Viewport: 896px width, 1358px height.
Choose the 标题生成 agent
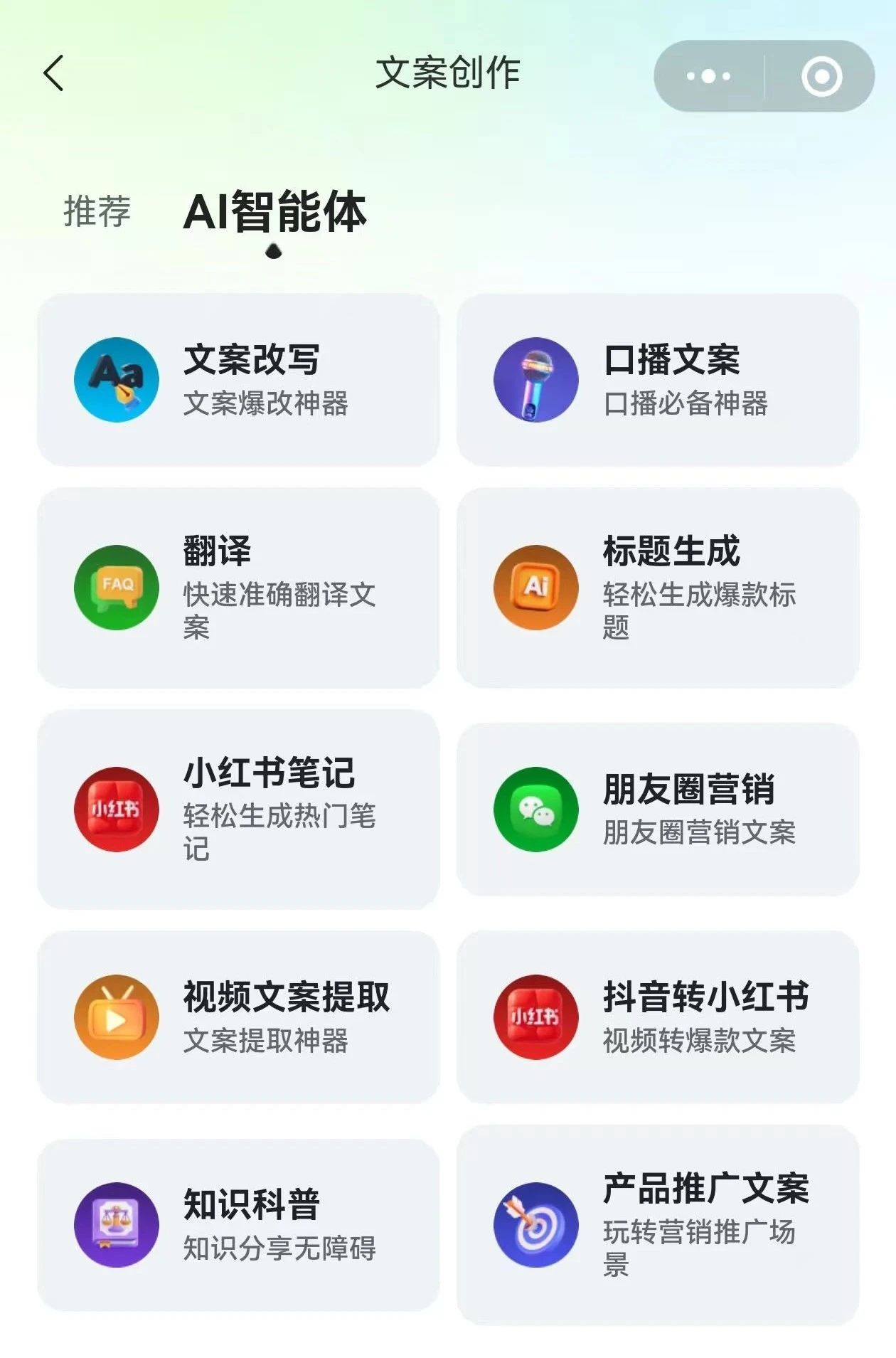pos(658,588)
